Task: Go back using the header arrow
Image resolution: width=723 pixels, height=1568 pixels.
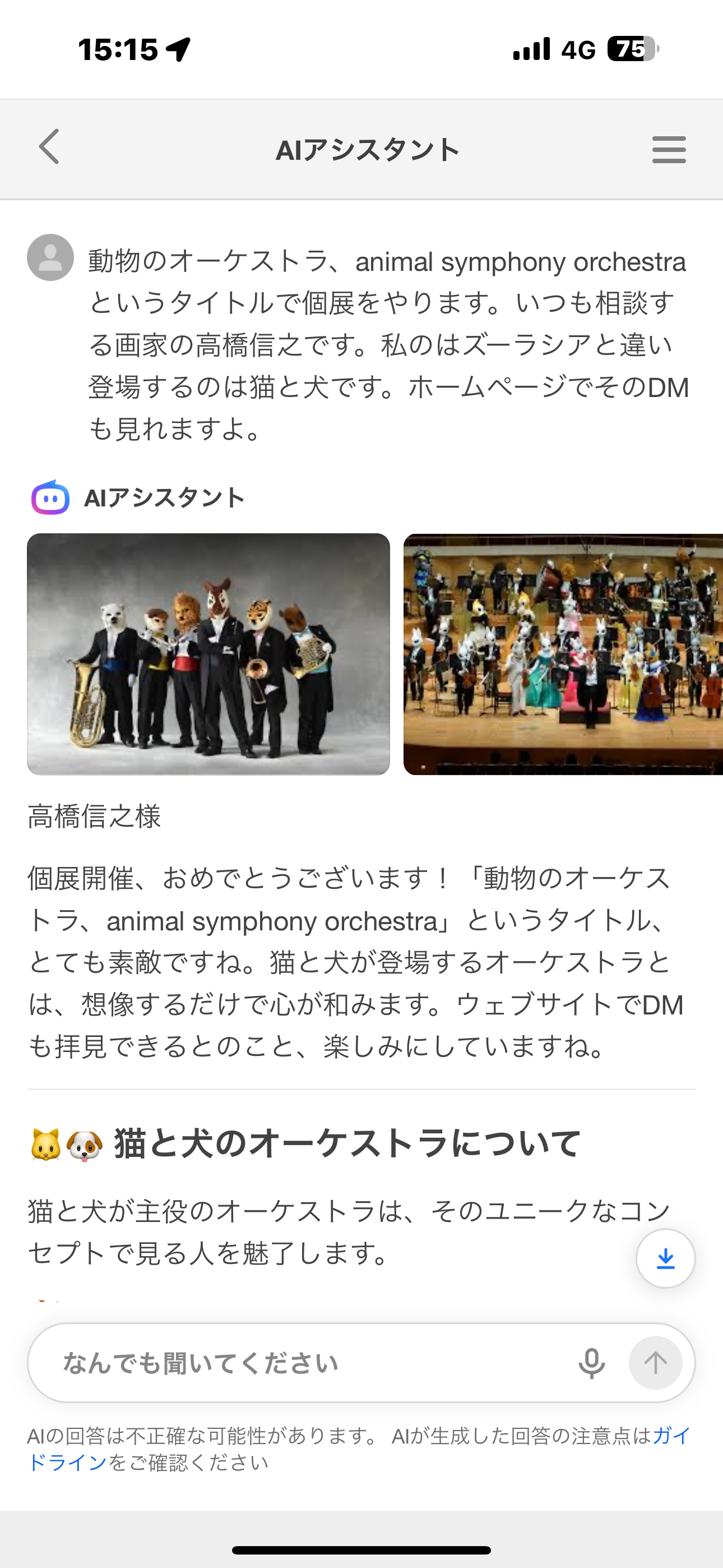Action: (x=49, y=147)
